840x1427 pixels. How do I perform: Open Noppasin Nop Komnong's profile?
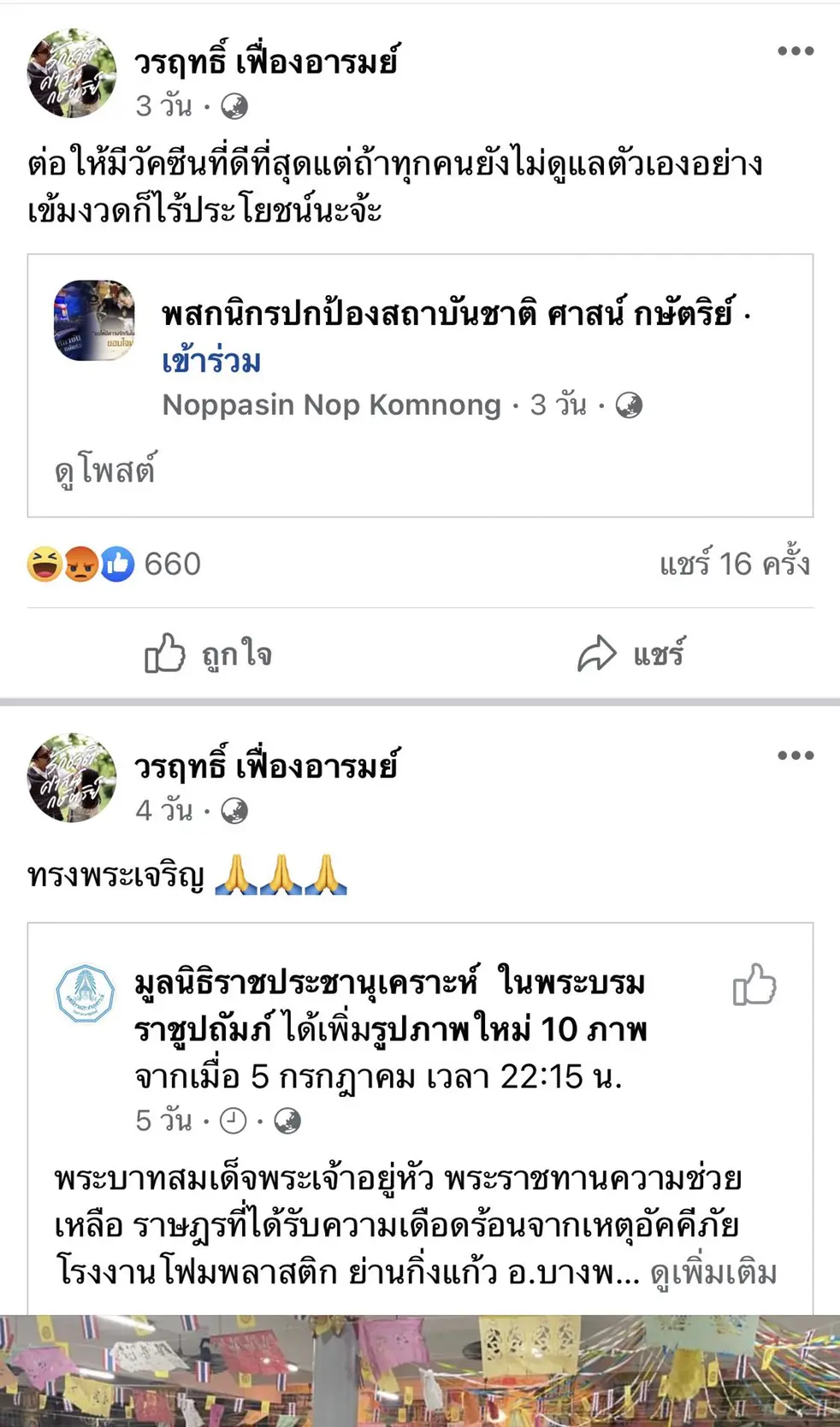331,405
